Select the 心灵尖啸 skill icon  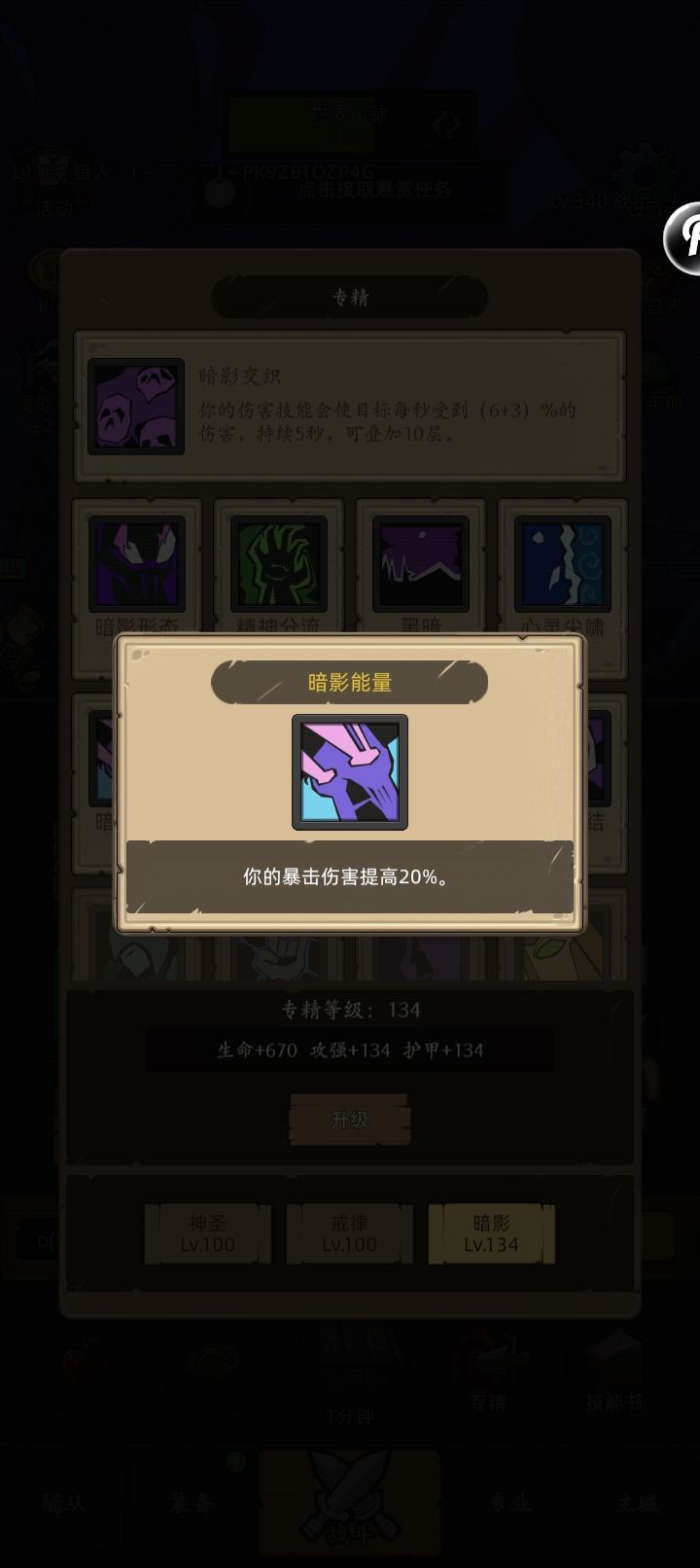(562, 562)
